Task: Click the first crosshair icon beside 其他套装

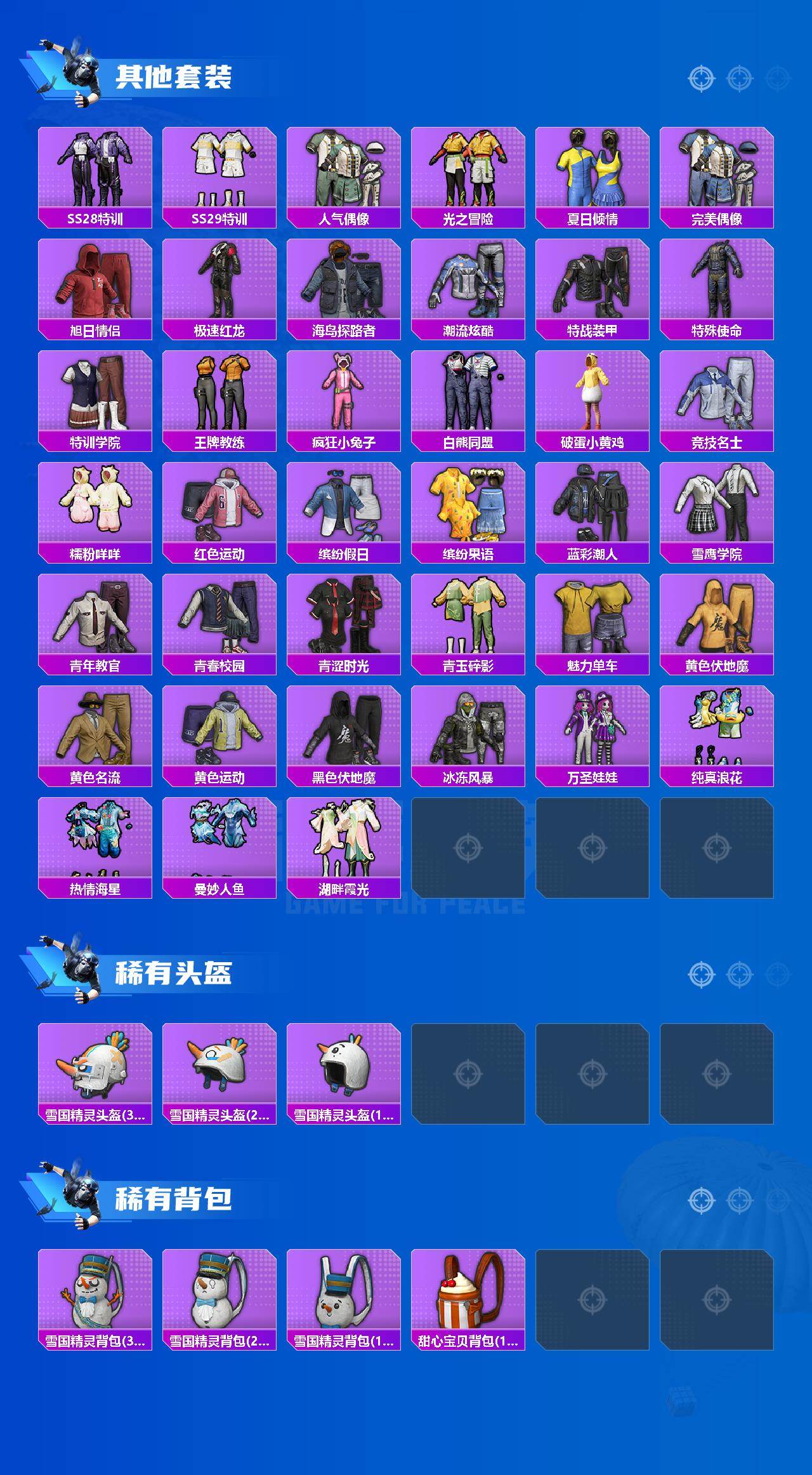Action: click(700, 77)
